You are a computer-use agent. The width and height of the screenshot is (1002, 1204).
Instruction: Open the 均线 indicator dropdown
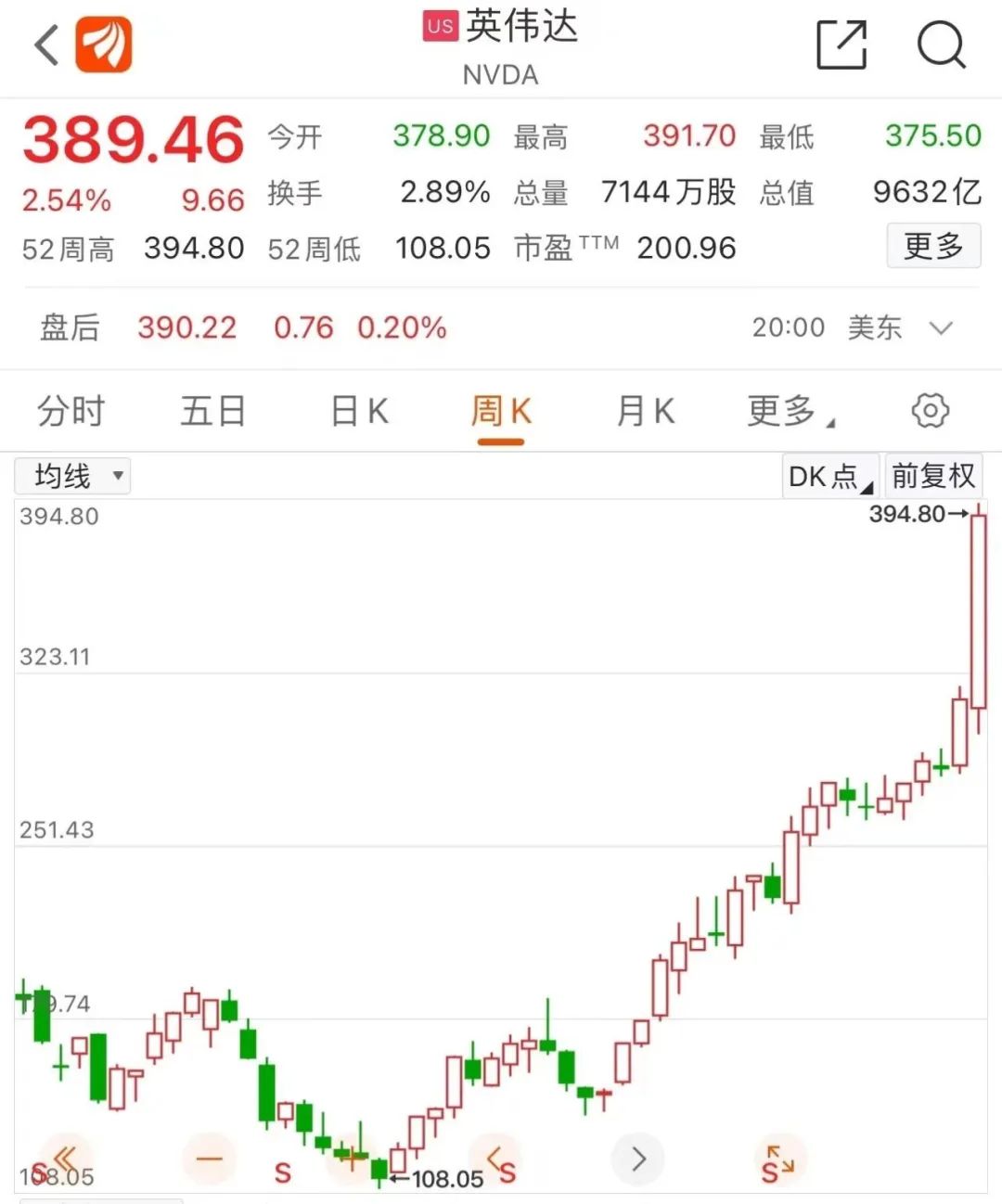pyautogui.click(x=72, y=476)
